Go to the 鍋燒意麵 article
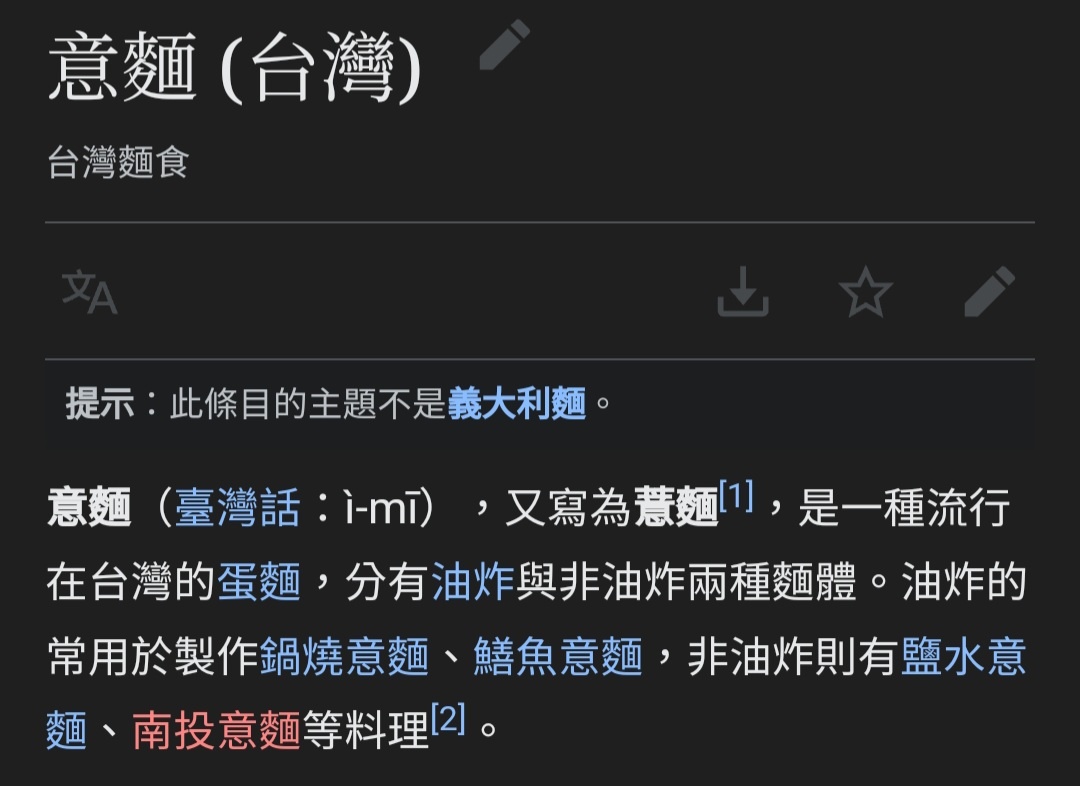 [x=344, y=658]
